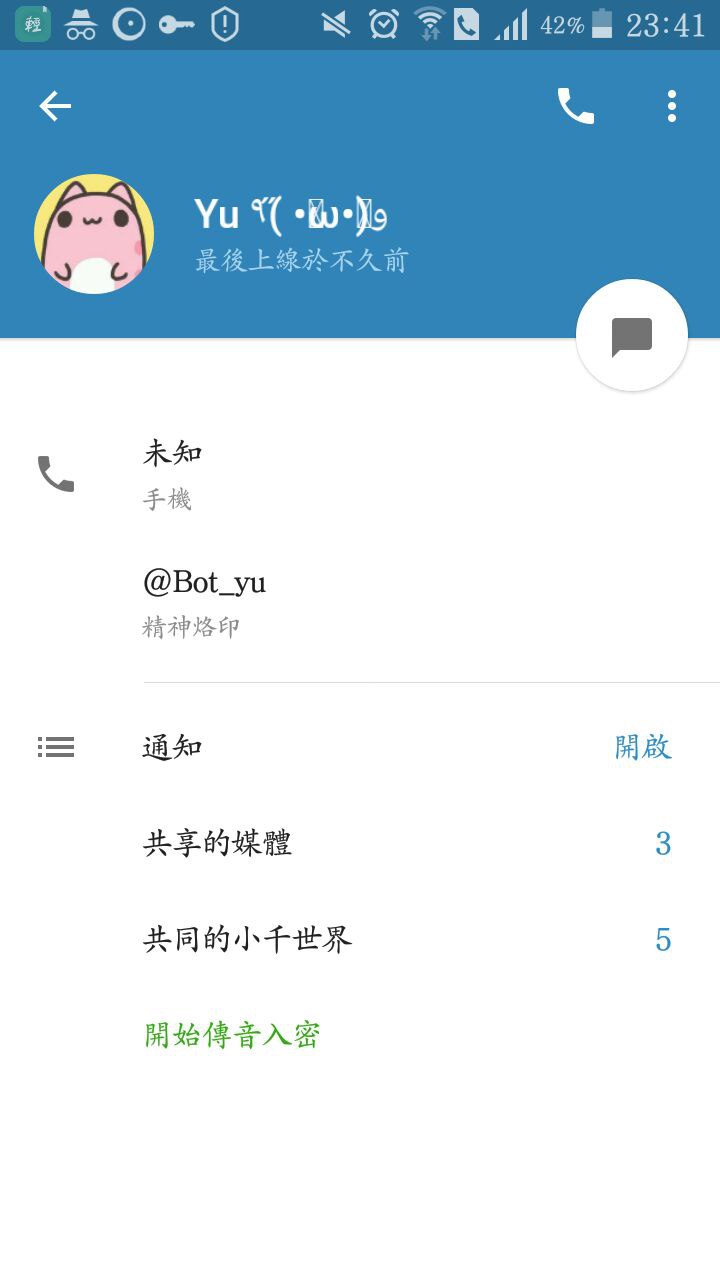Viewport: 720px width, 1280px height.
Task: View Yu's profile picture
Action: coord(94,234)
